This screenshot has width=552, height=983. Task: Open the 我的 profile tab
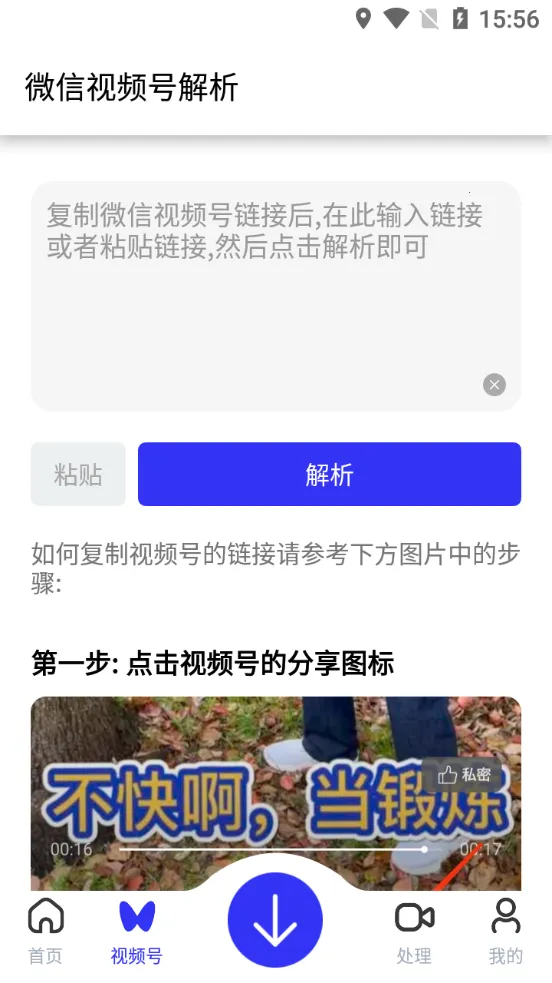(506, 930)
